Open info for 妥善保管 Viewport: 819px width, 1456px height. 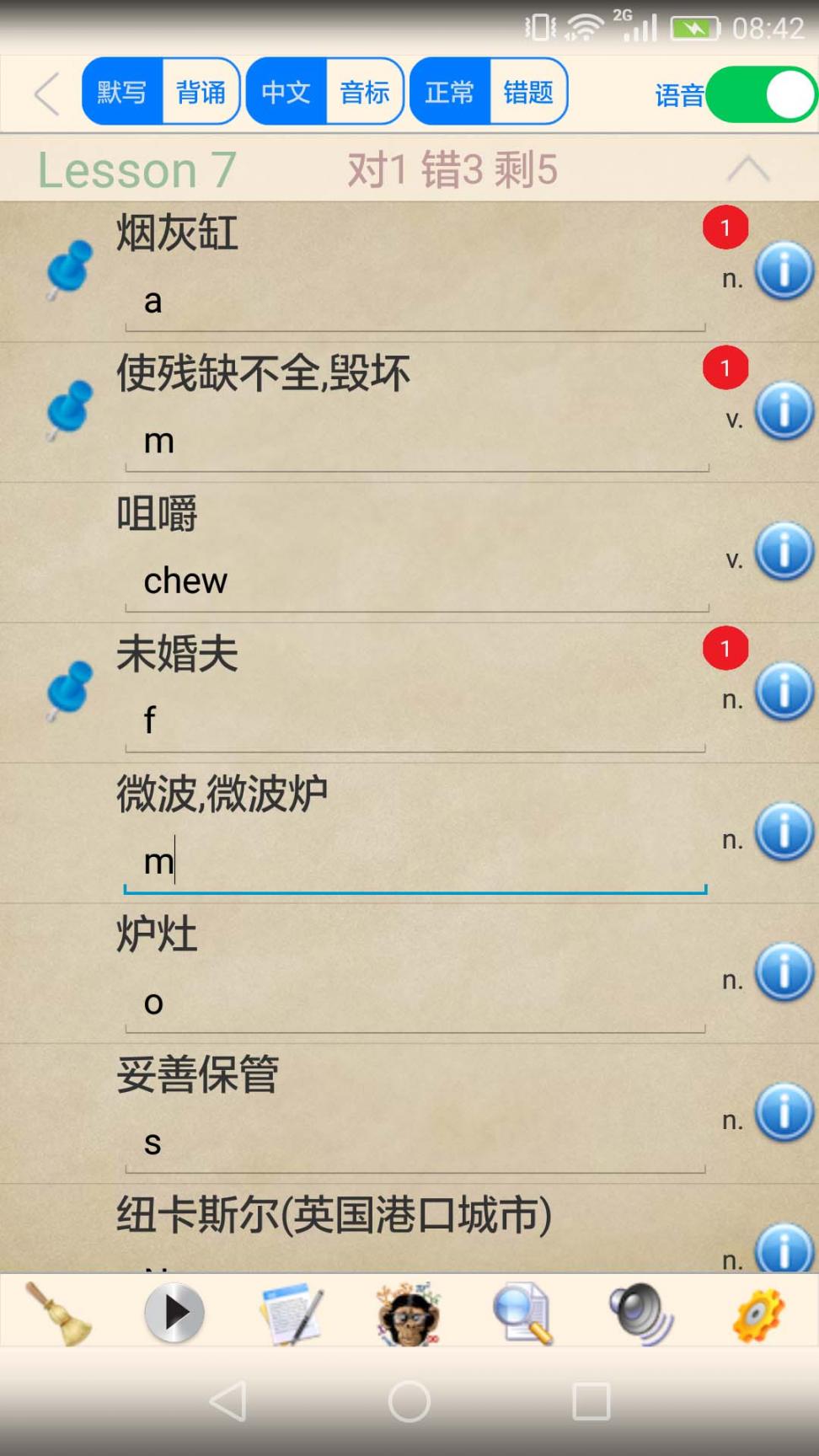[784, 1112]
